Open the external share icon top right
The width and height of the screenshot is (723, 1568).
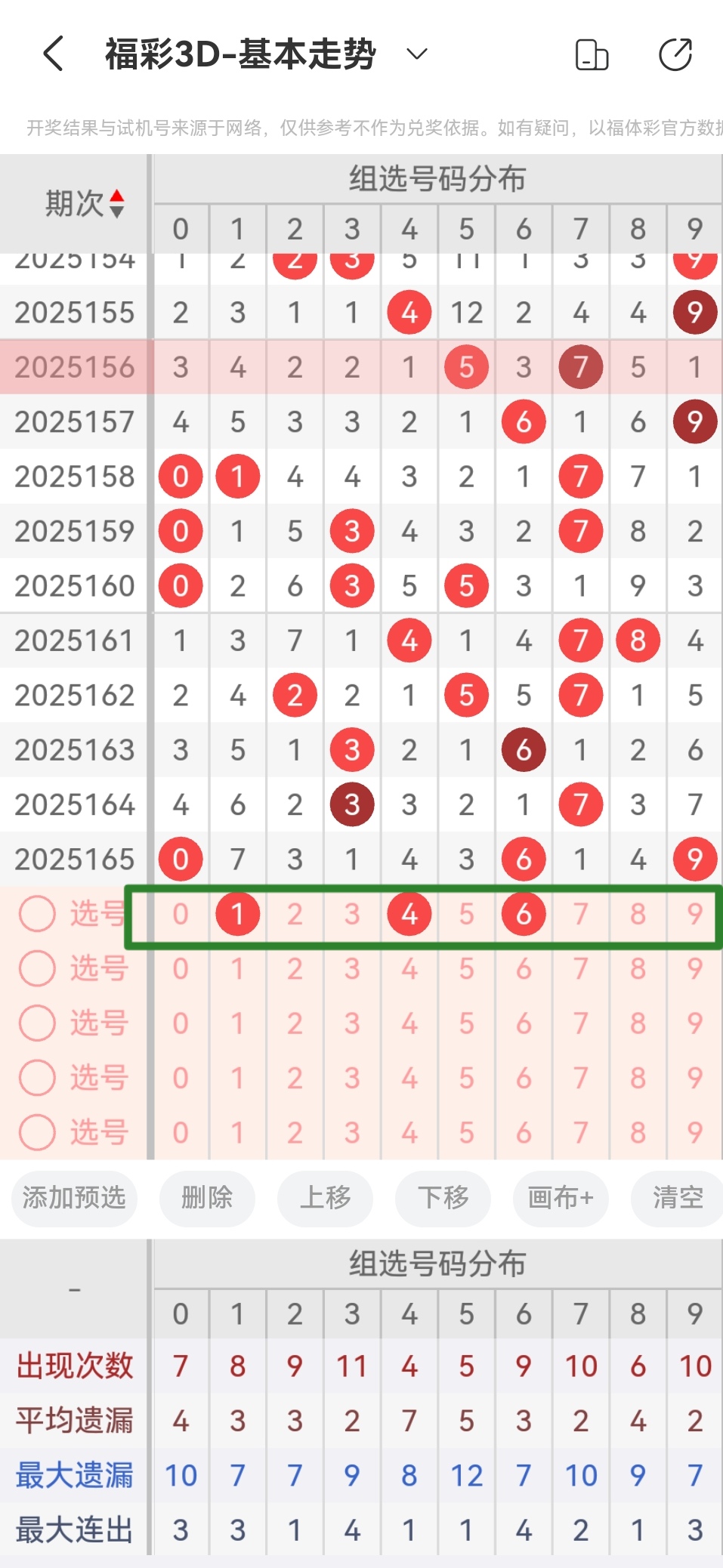tap(676, 54)
